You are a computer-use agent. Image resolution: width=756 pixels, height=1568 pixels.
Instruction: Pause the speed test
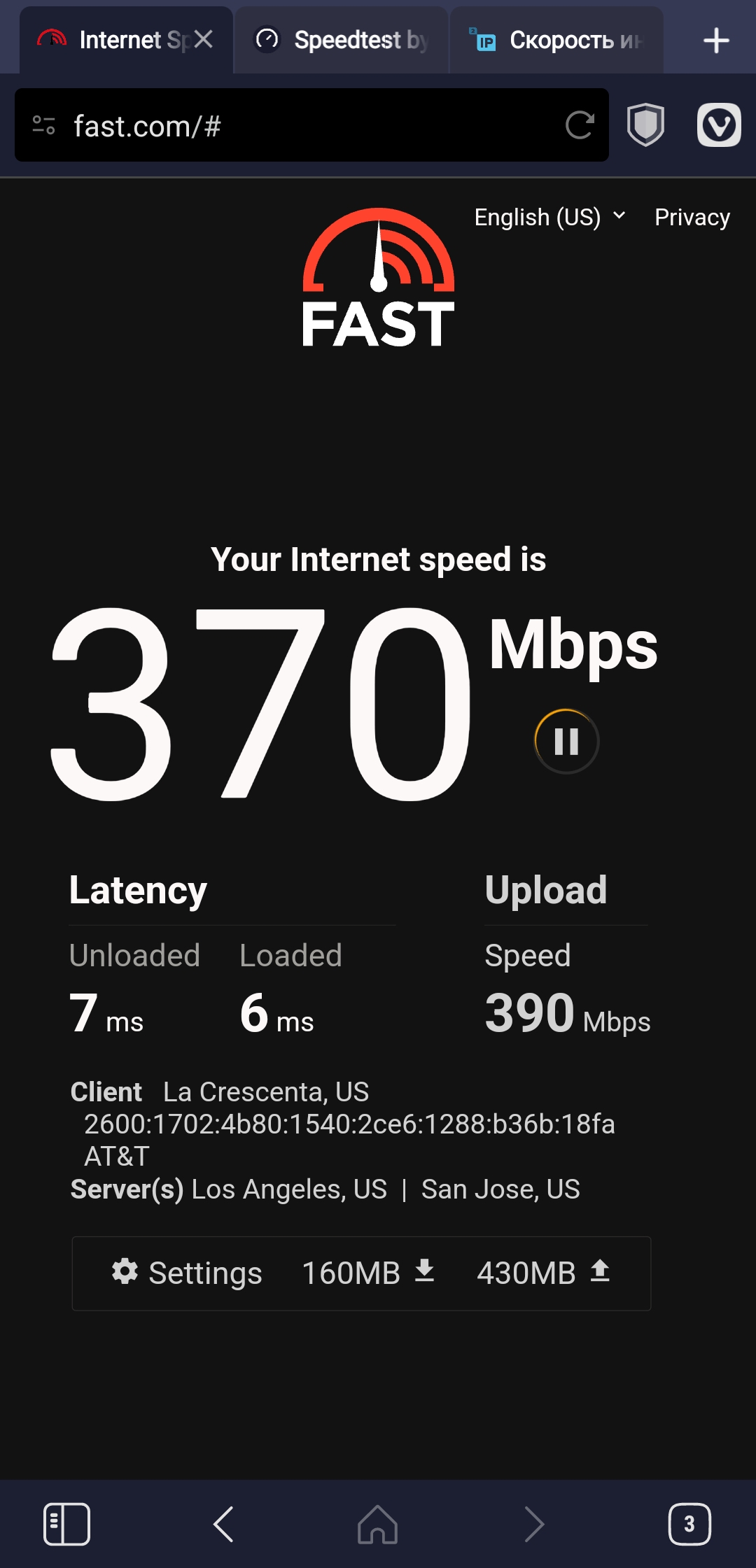[566, 742]
